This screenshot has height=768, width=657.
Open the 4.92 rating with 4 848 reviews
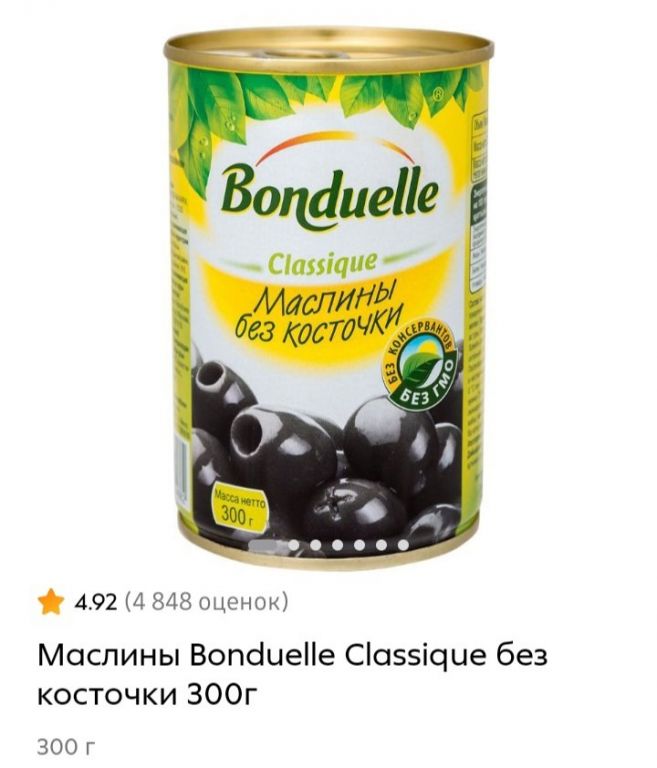(x=163, y=602)
